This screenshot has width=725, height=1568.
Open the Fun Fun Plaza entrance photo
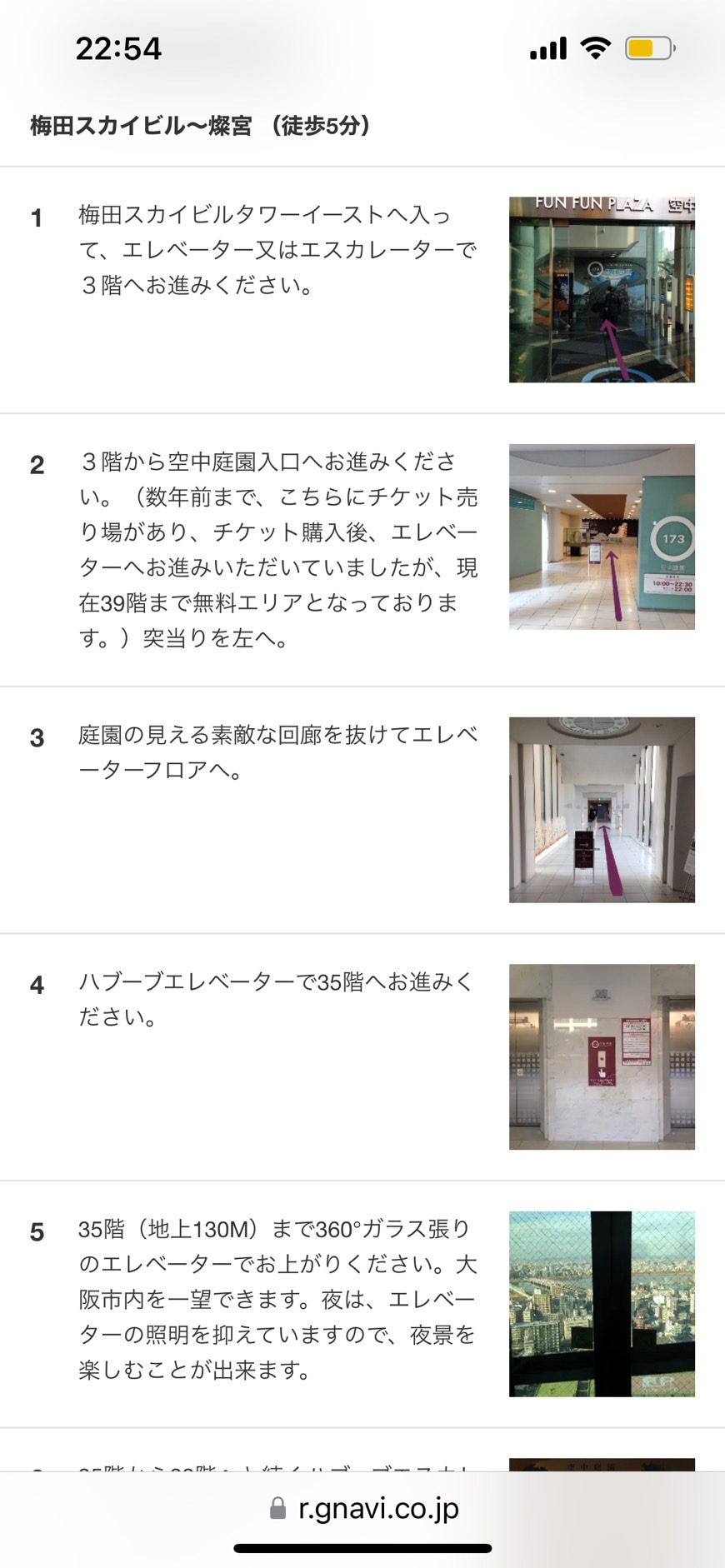pos(602,290)
